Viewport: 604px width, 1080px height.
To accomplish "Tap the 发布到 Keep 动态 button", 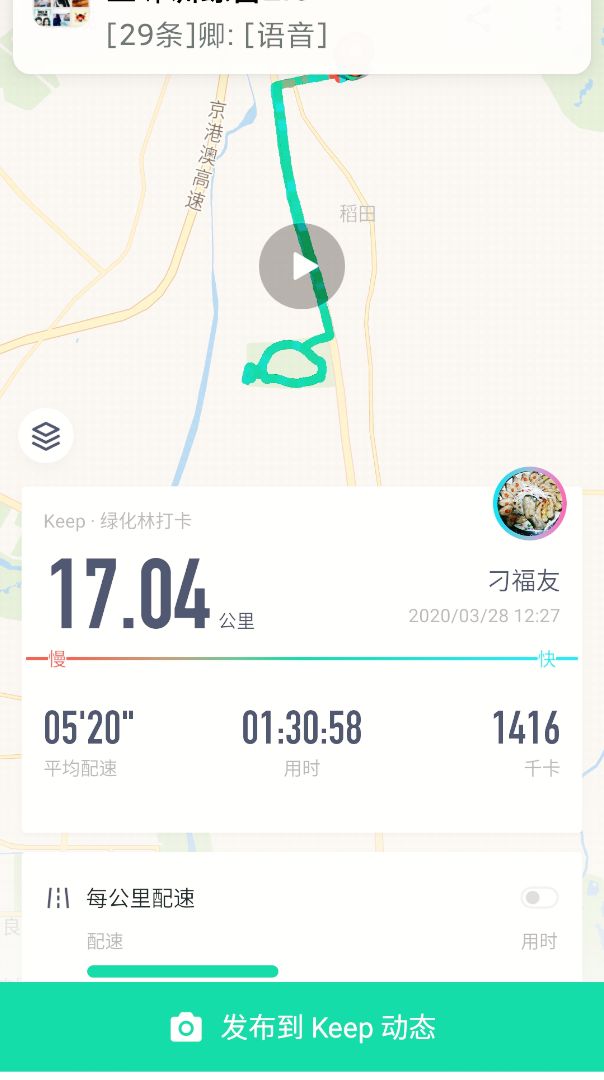I will (x=302, y=1027).
